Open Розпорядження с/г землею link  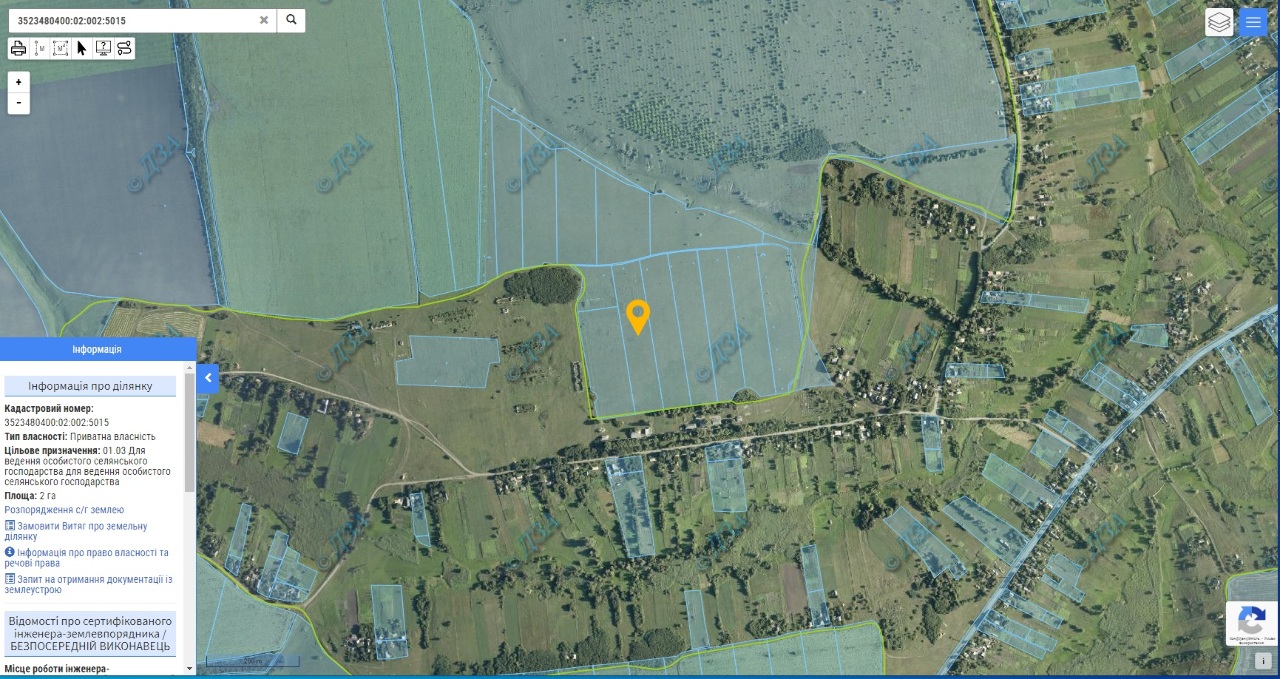[64, 510]
